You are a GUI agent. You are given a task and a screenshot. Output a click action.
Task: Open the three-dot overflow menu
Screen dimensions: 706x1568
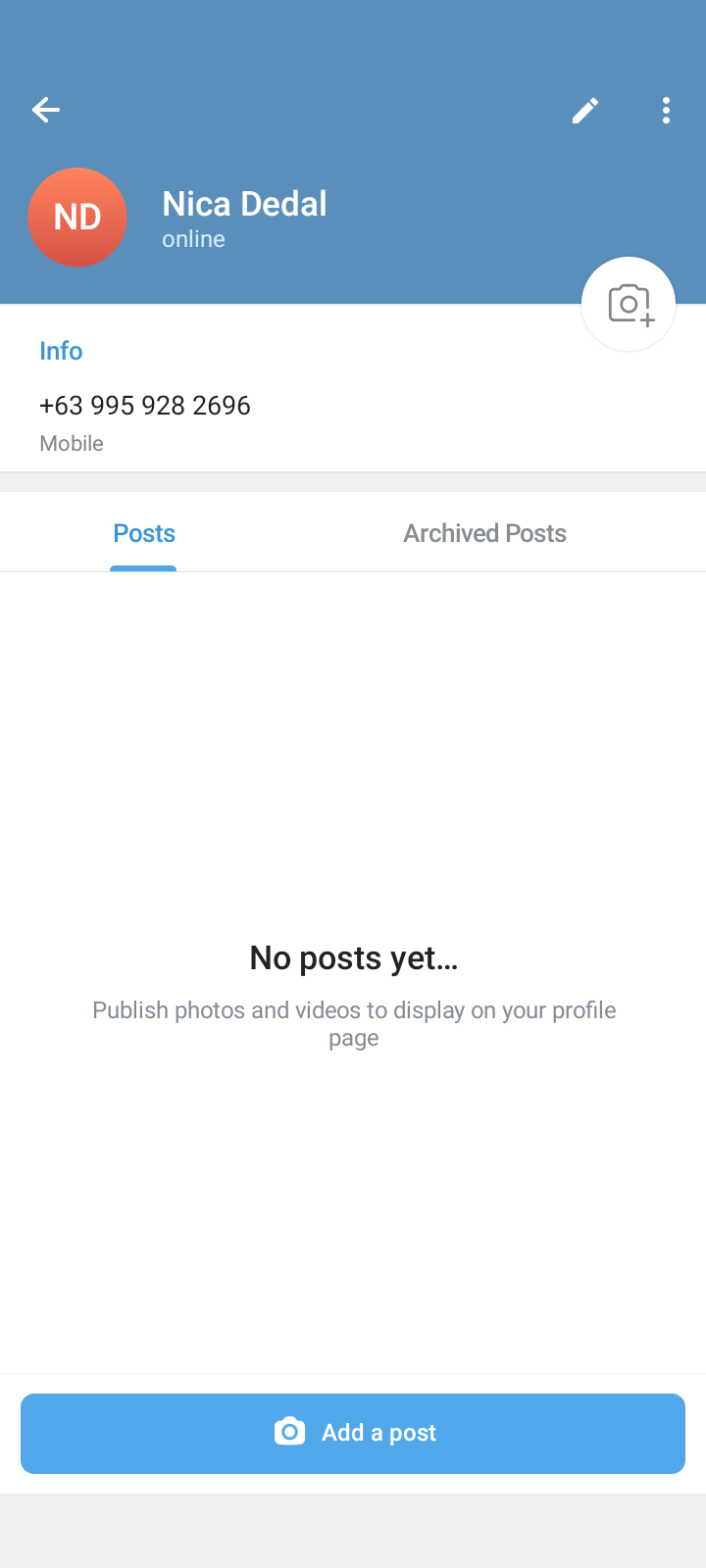click(666, 111)
